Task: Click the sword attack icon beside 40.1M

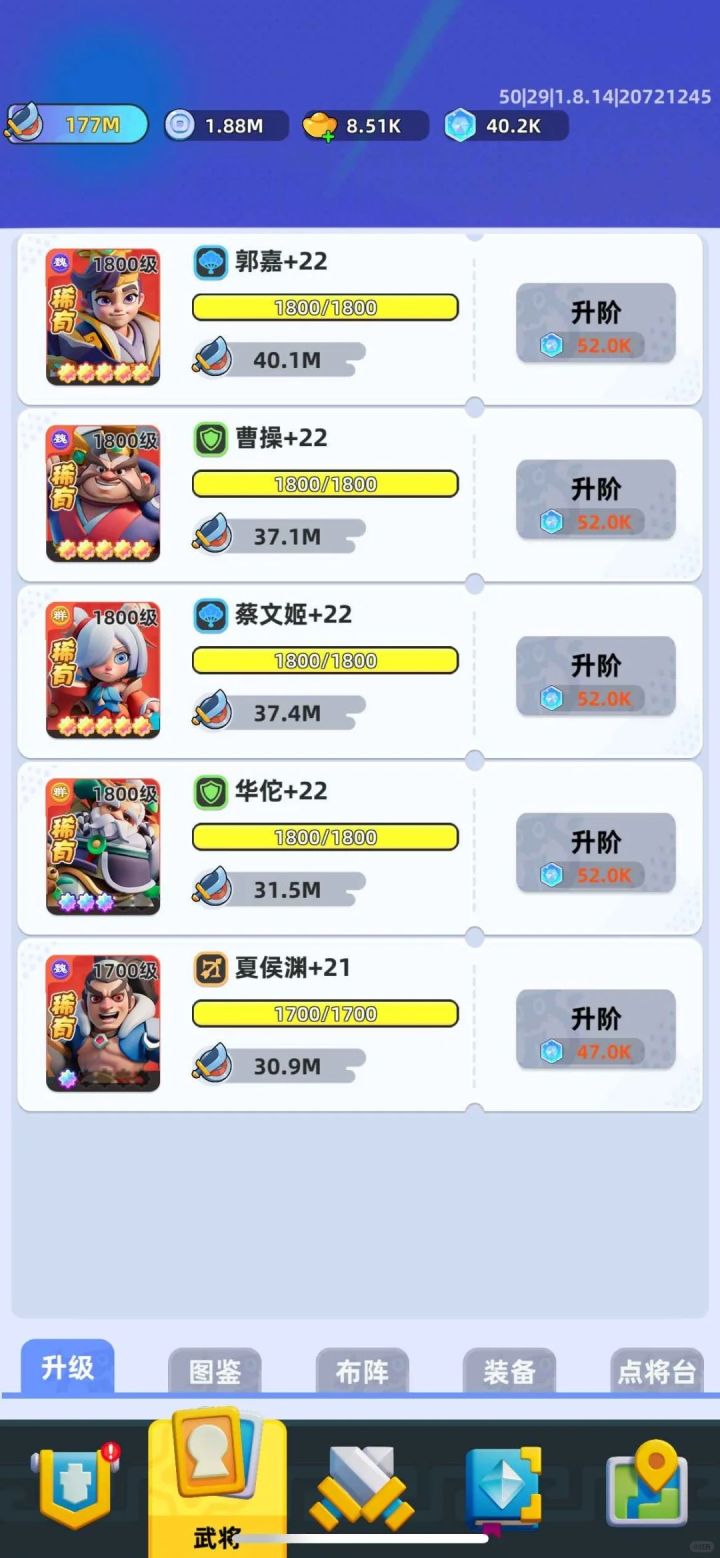Action: pos(214,357)
